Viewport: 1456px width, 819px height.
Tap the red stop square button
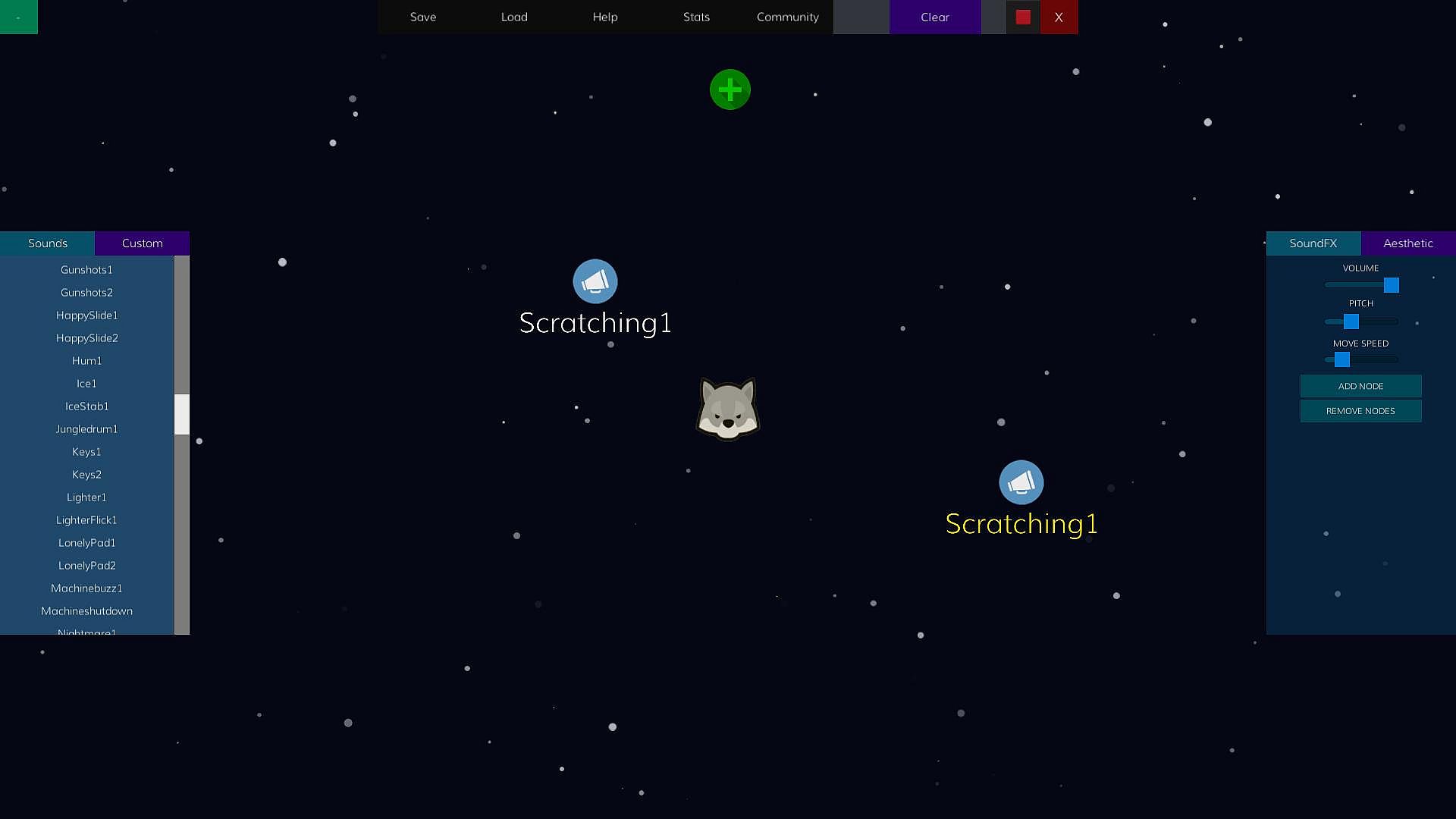(1023, 17)
